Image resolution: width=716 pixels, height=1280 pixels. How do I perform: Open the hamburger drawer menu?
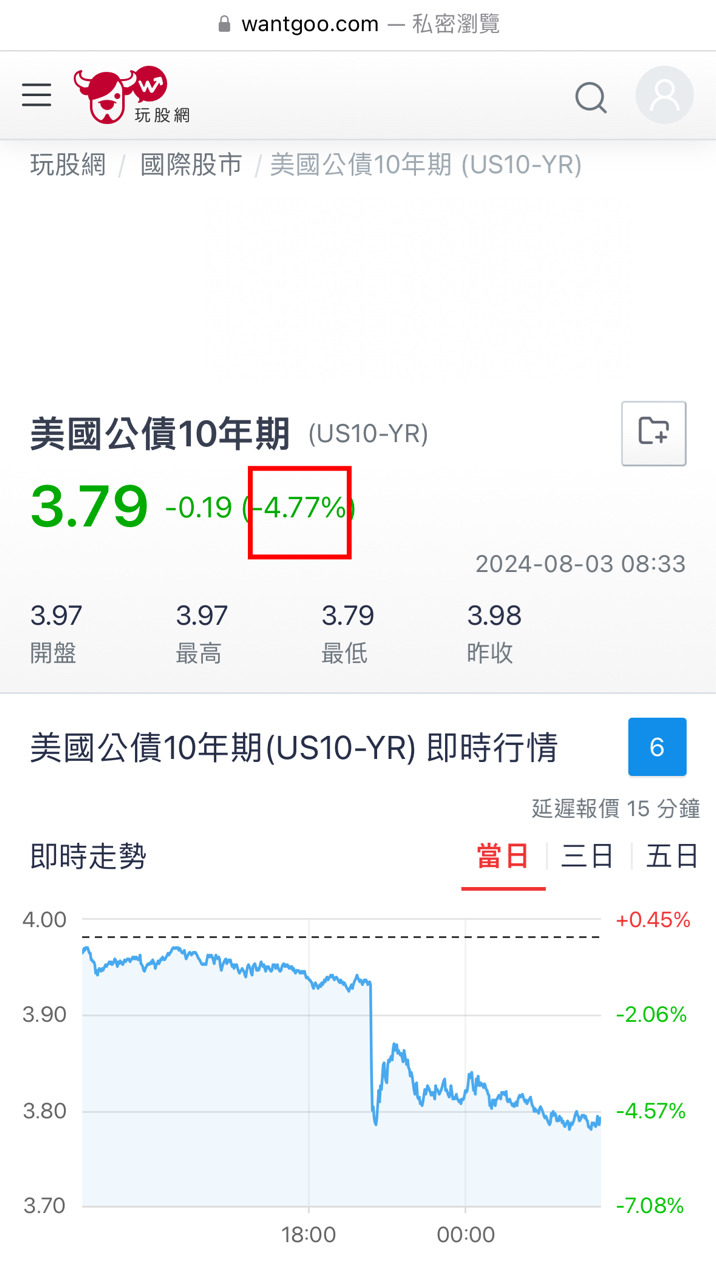(x=37, y=95)
